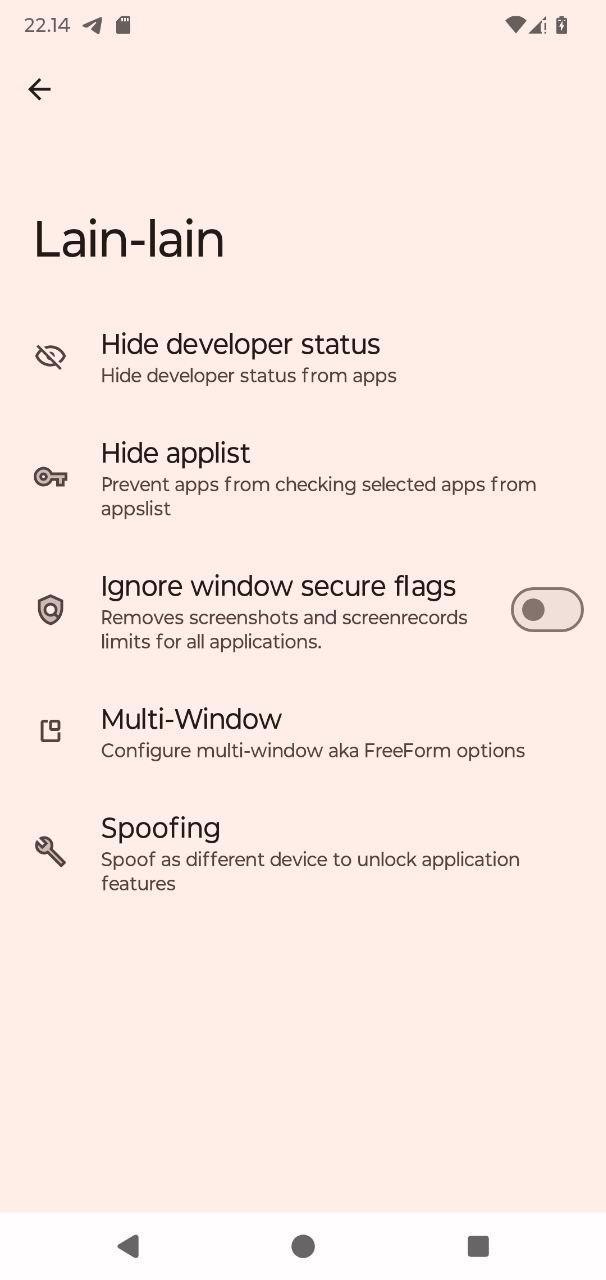The height and width of the screenshot is (1280, 606).
Task: Go back using the top arrow
Action: click(39, 90)
